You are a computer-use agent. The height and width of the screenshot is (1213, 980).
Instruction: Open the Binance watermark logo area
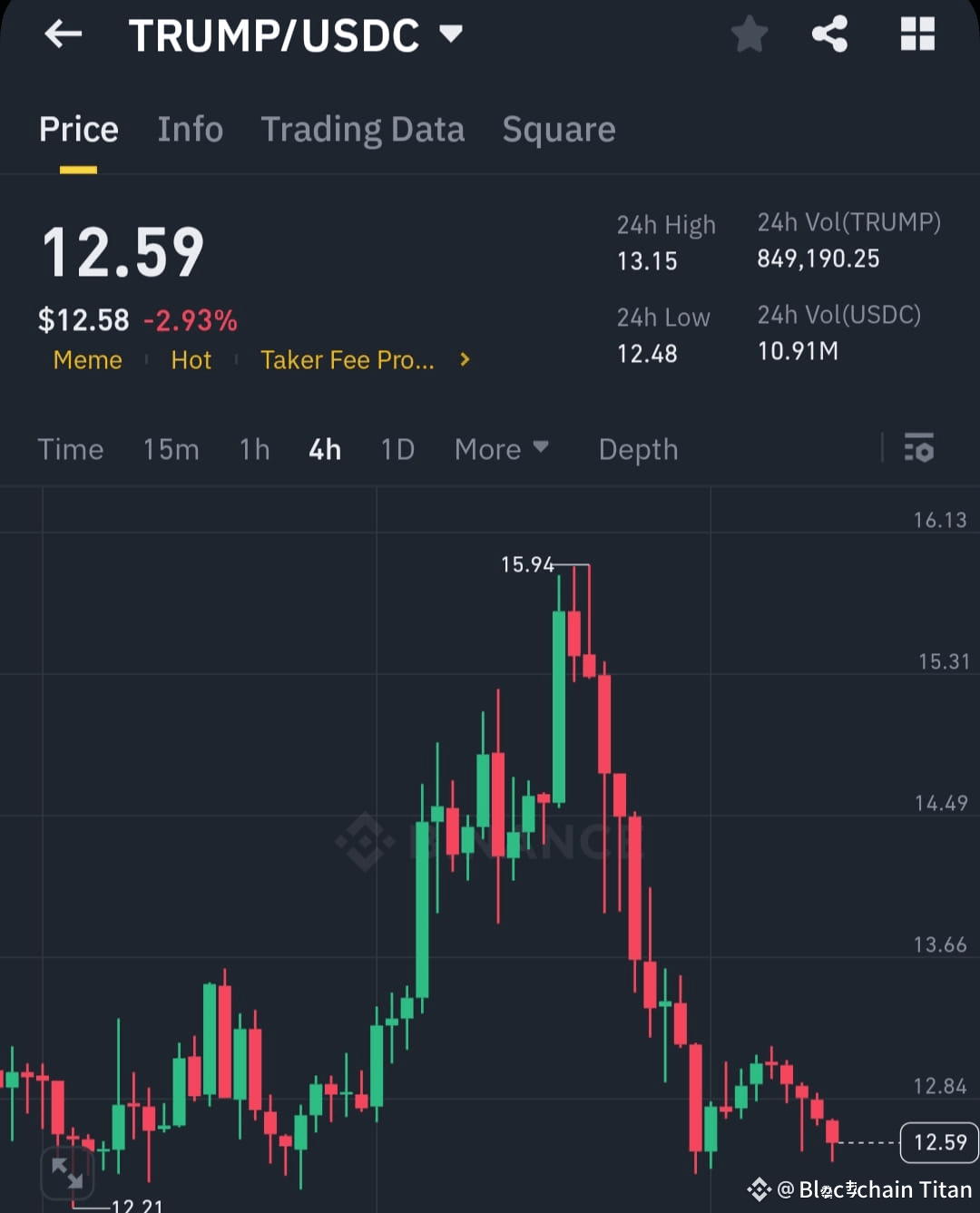pyautogui.click(x=363, y=844)
